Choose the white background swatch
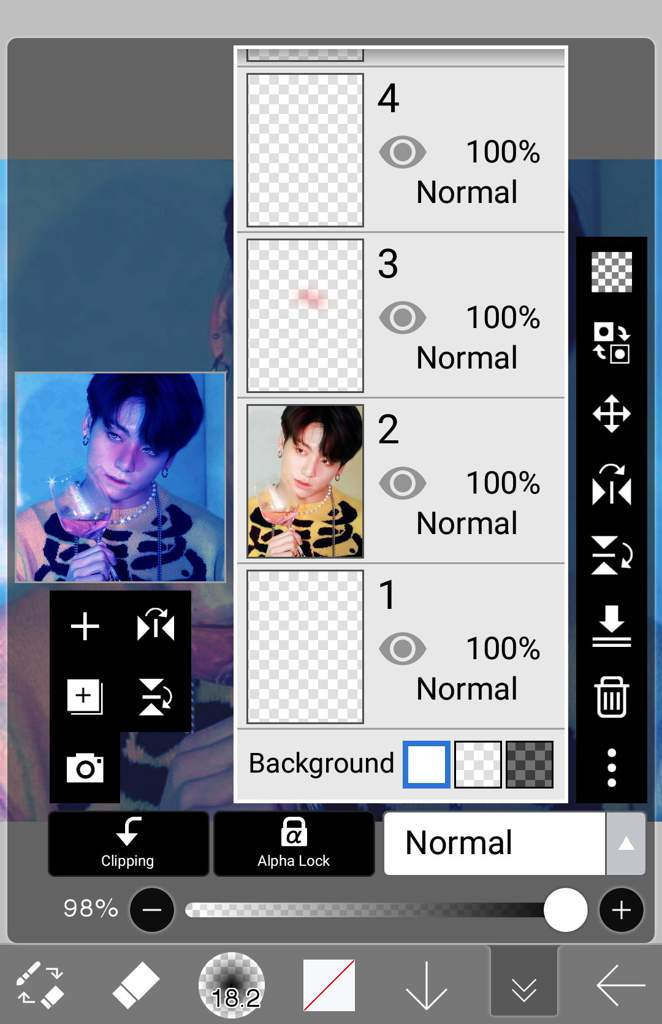The width and height of the screenshot is (662, 1024). click(427, 765)
